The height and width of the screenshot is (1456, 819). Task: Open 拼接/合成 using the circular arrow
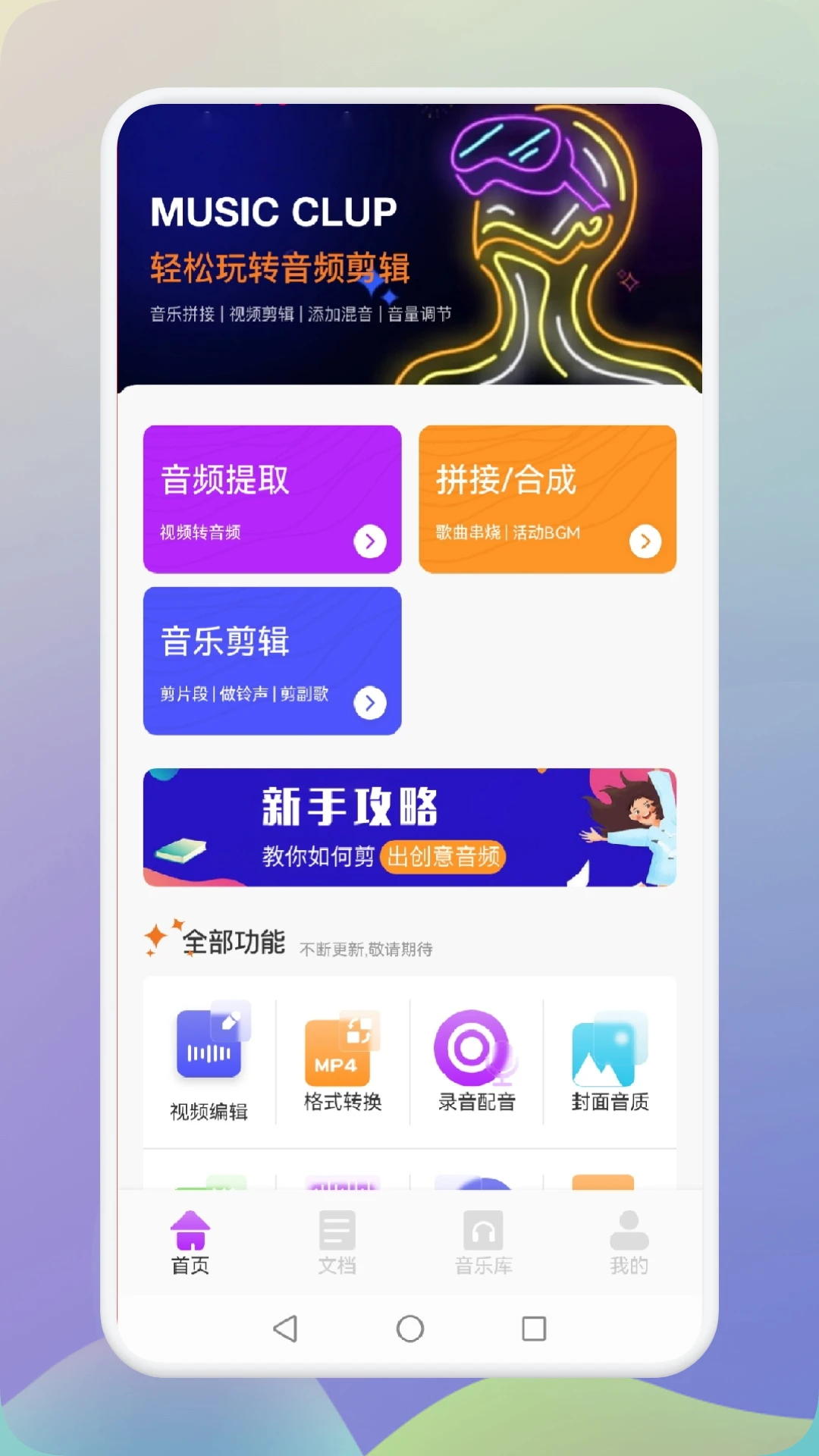645,541
